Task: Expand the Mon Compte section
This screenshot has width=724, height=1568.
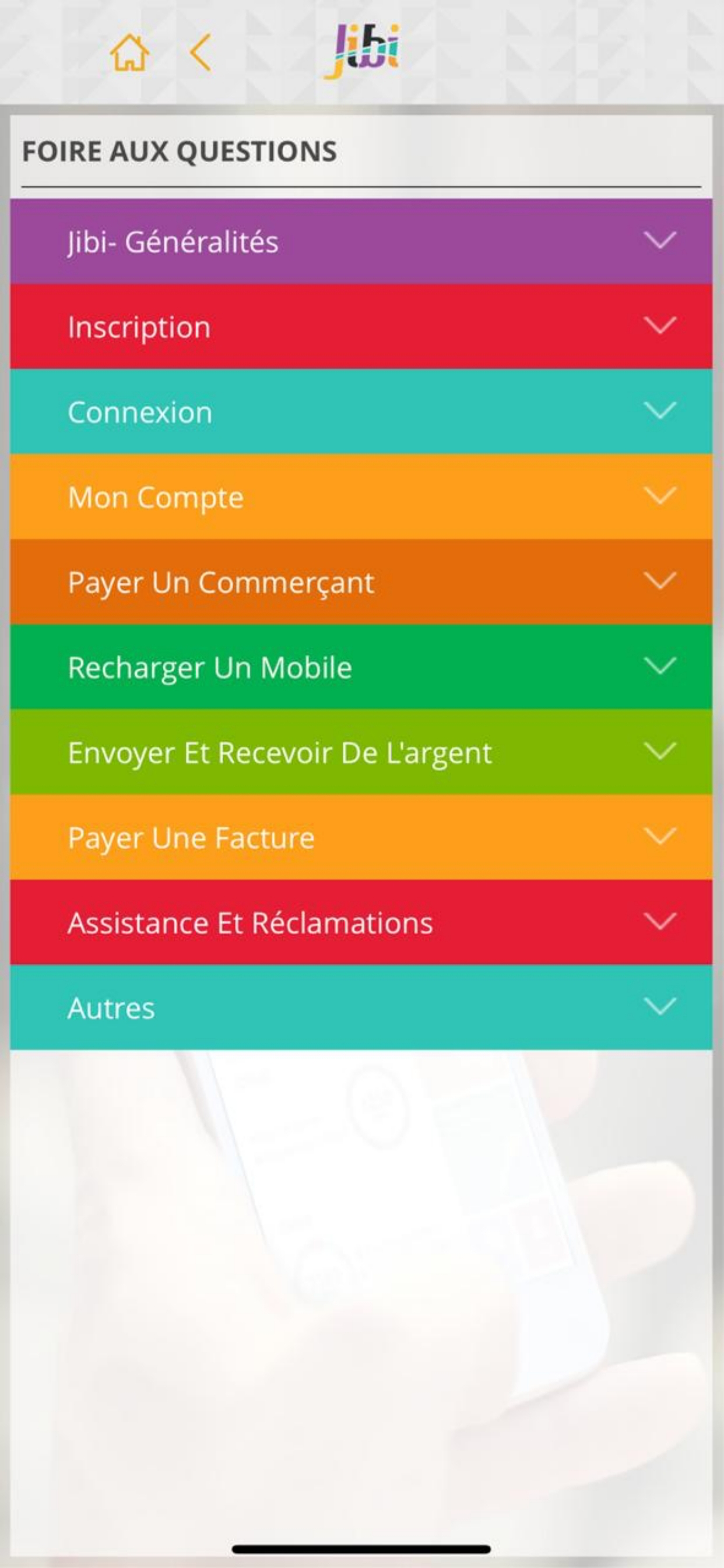Action: 361,496
